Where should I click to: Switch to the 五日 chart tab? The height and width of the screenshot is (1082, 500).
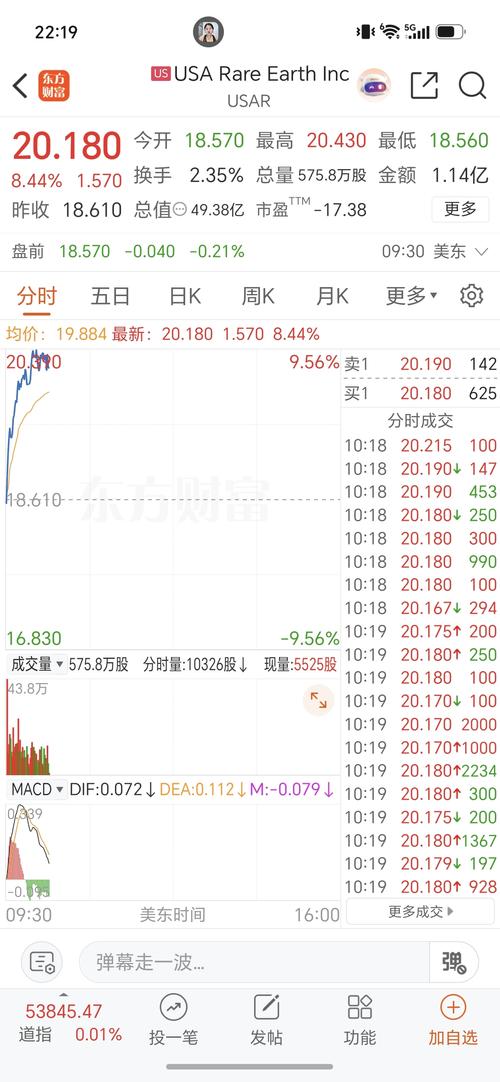110,297
